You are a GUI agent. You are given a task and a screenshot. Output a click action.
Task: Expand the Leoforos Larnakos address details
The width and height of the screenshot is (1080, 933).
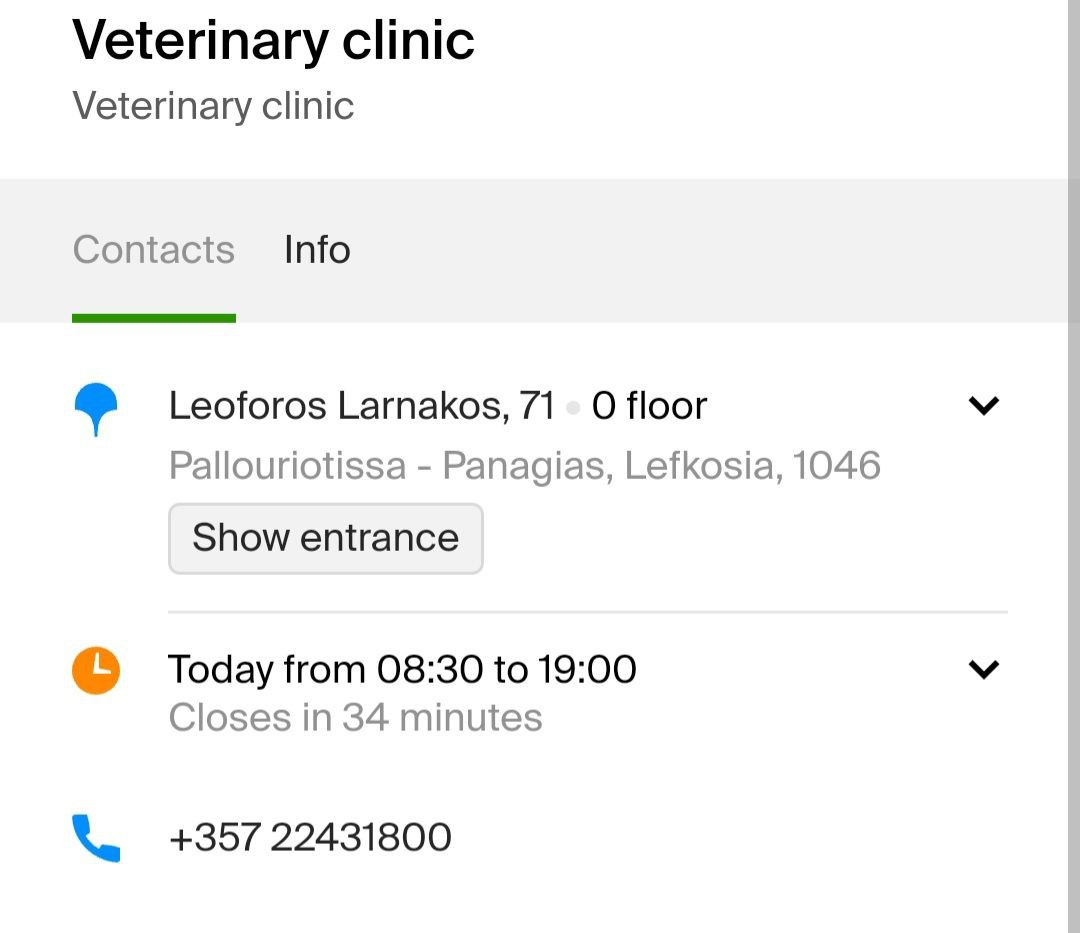984,406
